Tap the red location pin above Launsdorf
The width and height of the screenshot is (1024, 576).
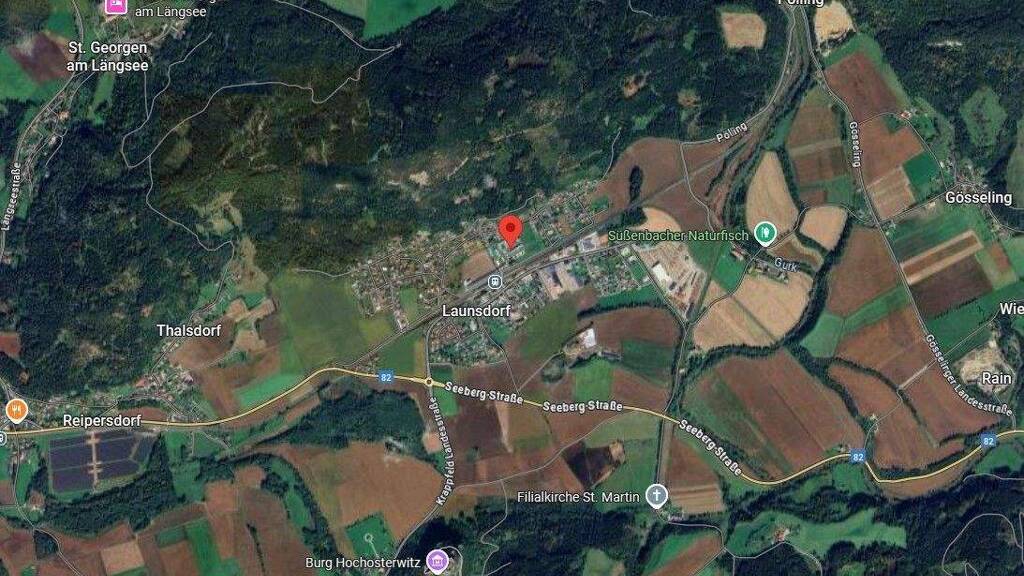(510, 231)
